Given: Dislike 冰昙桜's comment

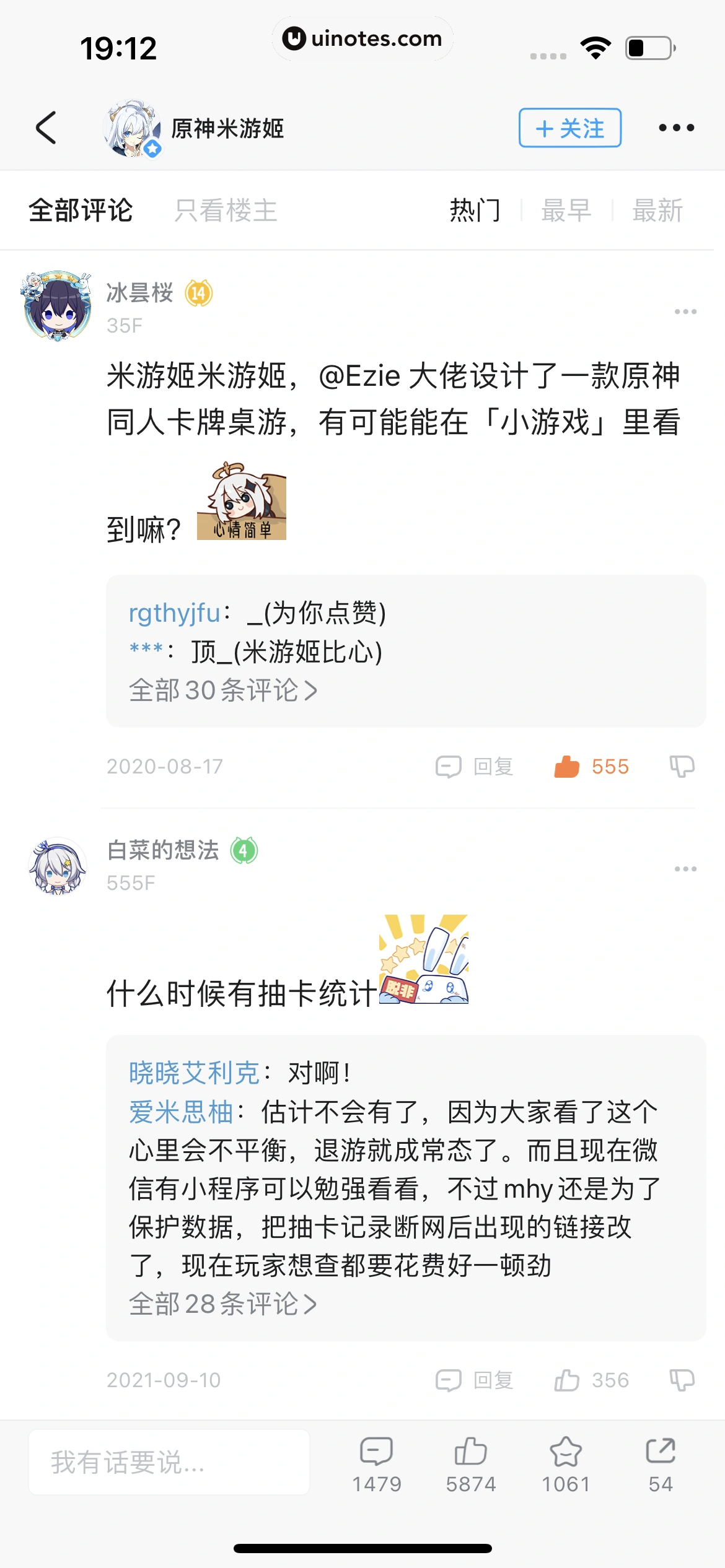Looking at the screenshot, I should coord(682,767).
